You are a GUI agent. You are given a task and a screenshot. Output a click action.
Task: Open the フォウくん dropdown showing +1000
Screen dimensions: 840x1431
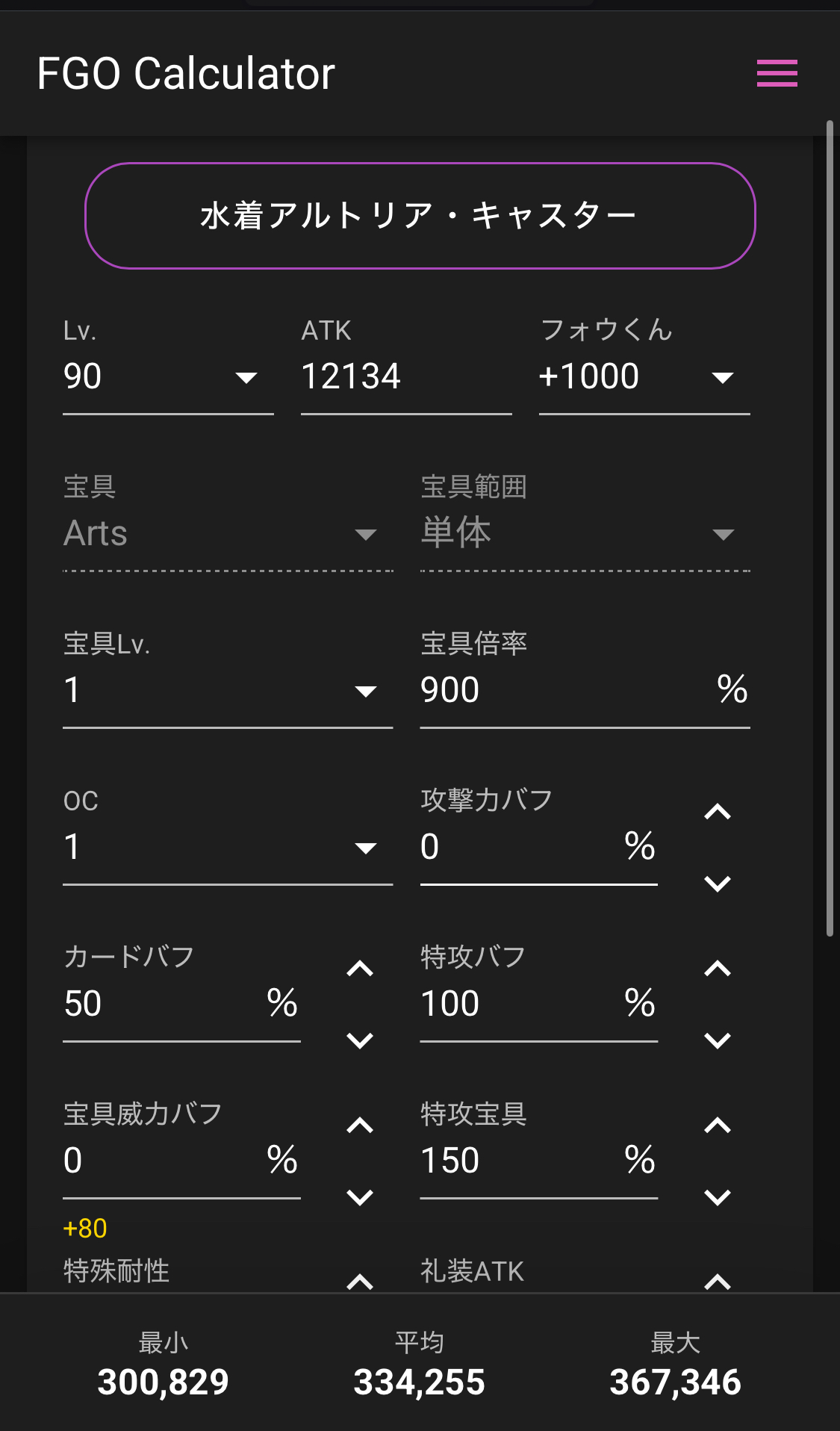(x=644, y=376)
